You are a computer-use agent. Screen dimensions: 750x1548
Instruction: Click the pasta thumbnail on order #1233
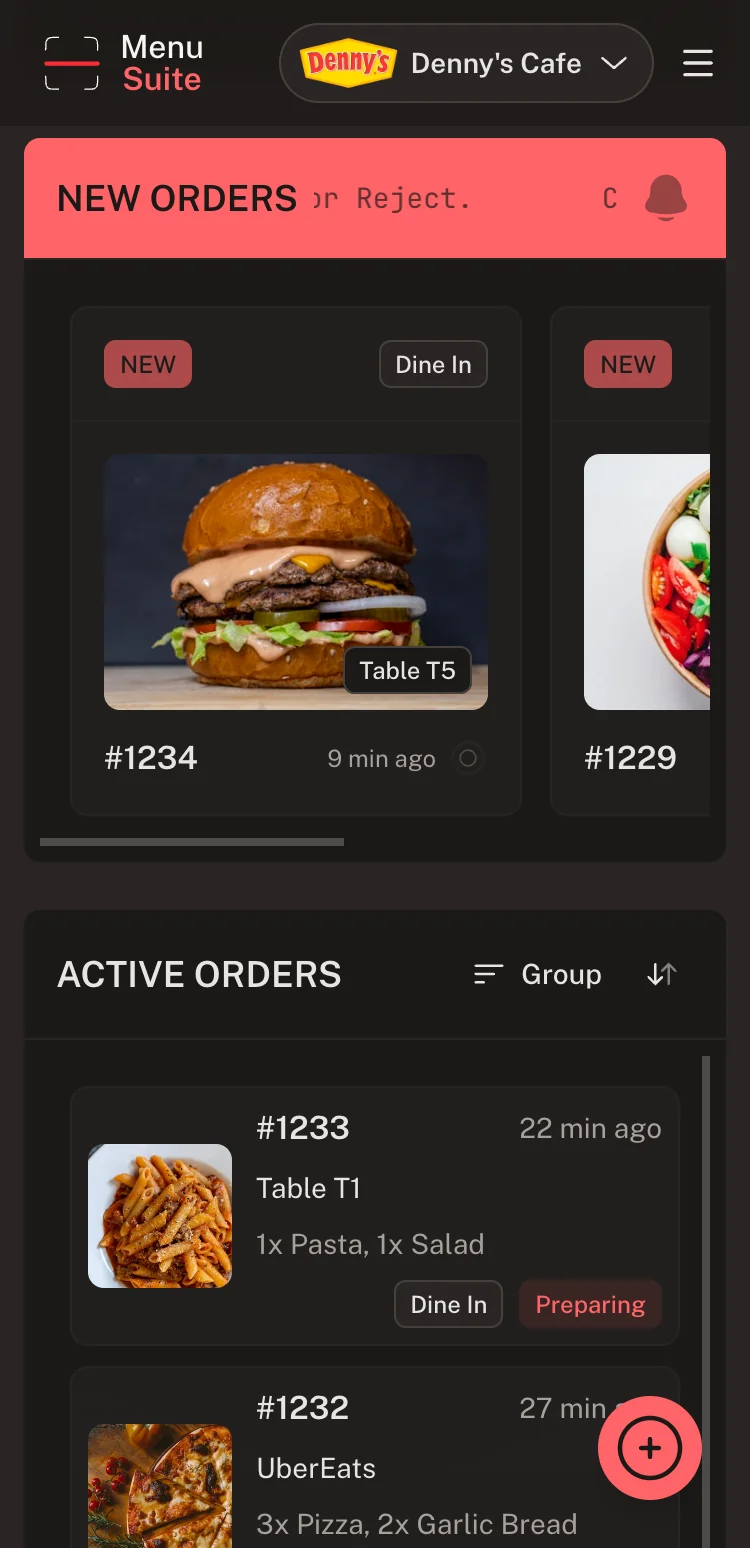(160, 1215)
